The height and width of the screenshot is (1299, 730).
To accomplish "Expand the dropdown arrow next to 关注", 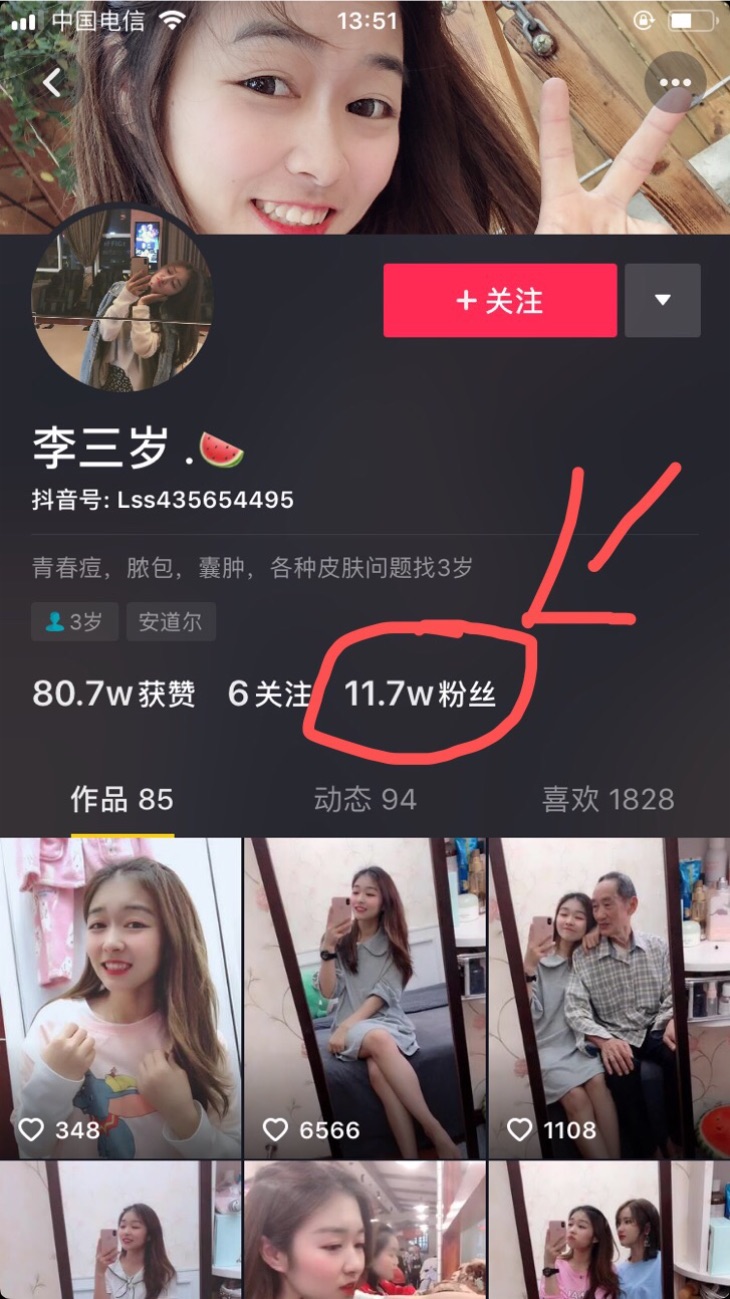I will click(x=662, y=300).
